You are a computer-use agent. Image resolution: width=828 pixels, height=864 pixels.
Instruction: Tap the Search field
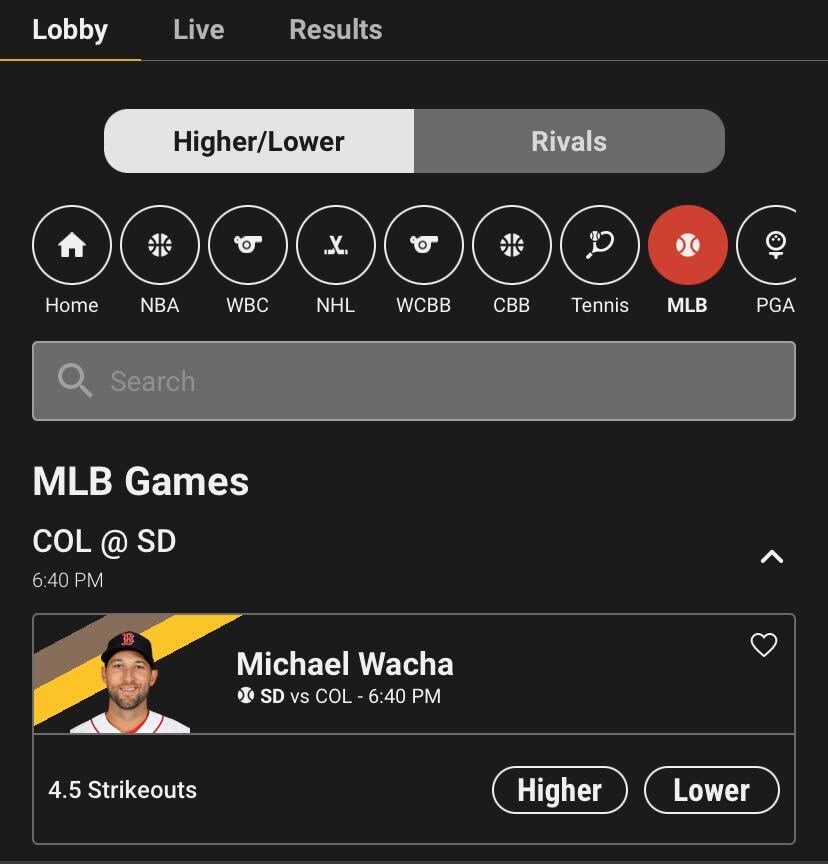(414, 381)
